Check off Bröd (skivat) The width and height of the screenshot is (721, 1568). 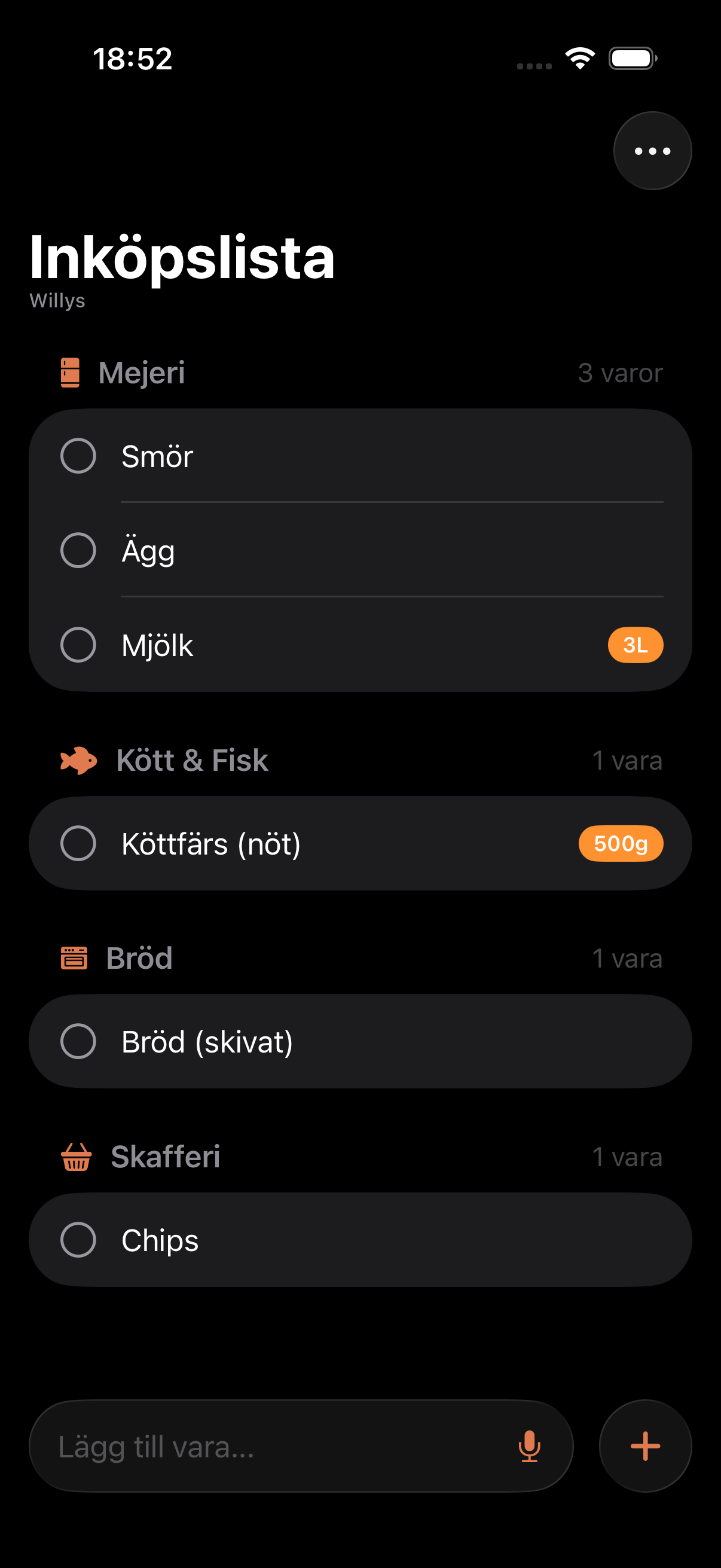tap(78, 1041)
